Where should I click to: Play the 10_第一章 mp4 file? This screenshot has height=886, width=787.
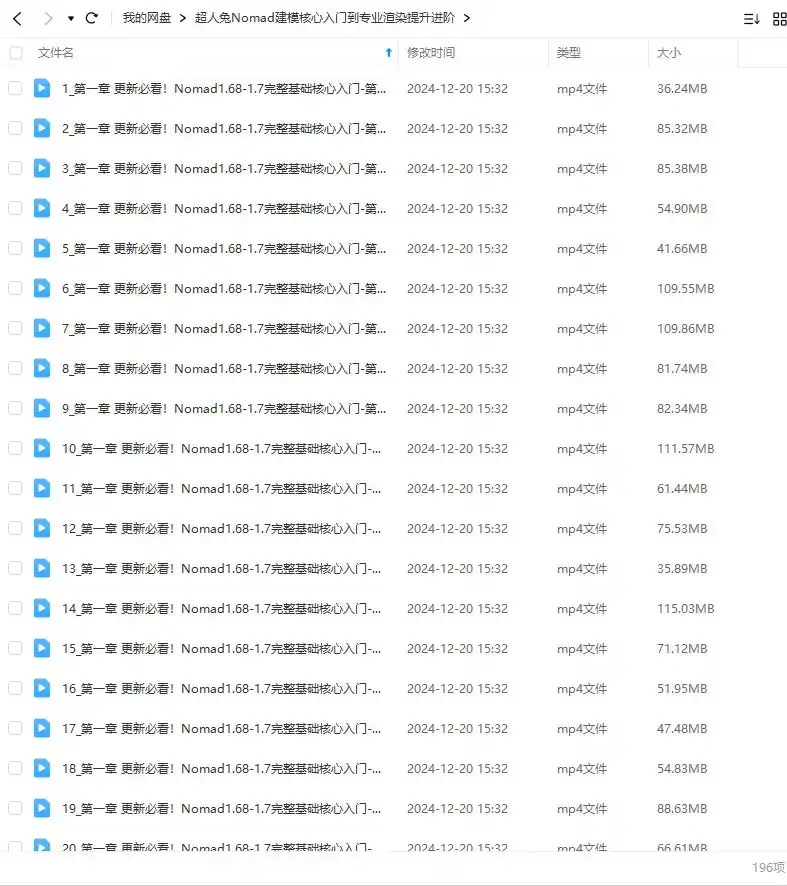[220, 448]
